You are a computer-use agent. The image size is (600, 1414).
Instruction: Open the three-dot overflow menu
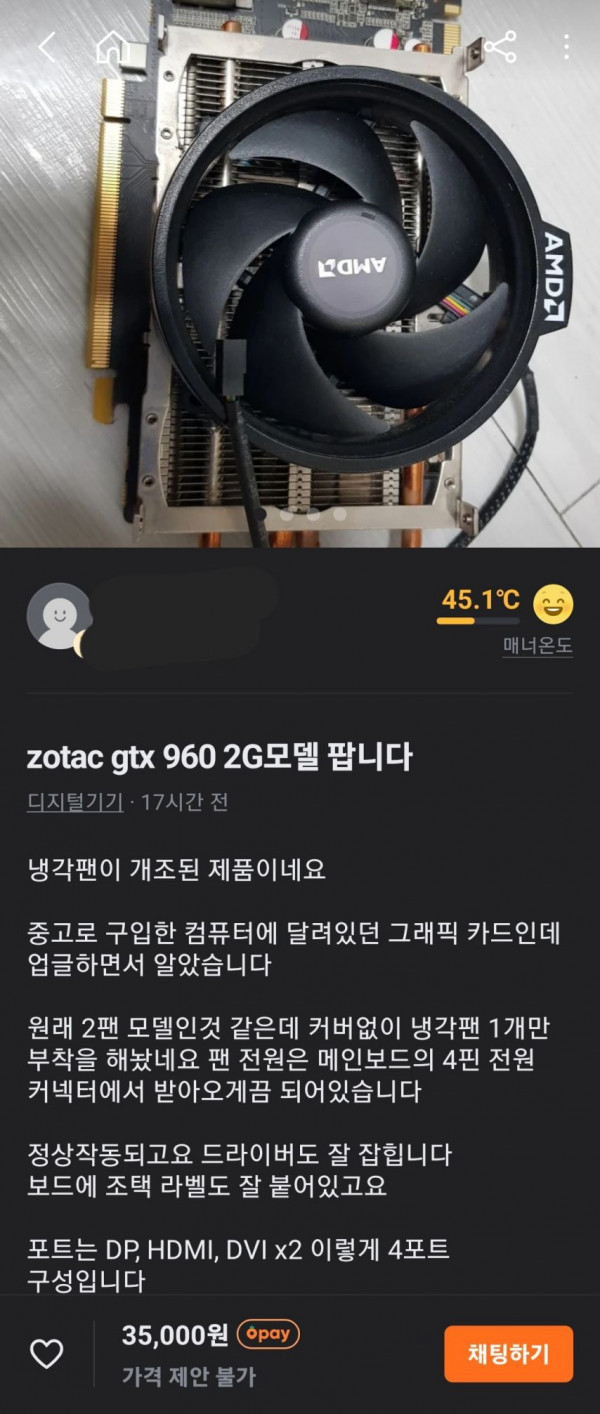566,46
